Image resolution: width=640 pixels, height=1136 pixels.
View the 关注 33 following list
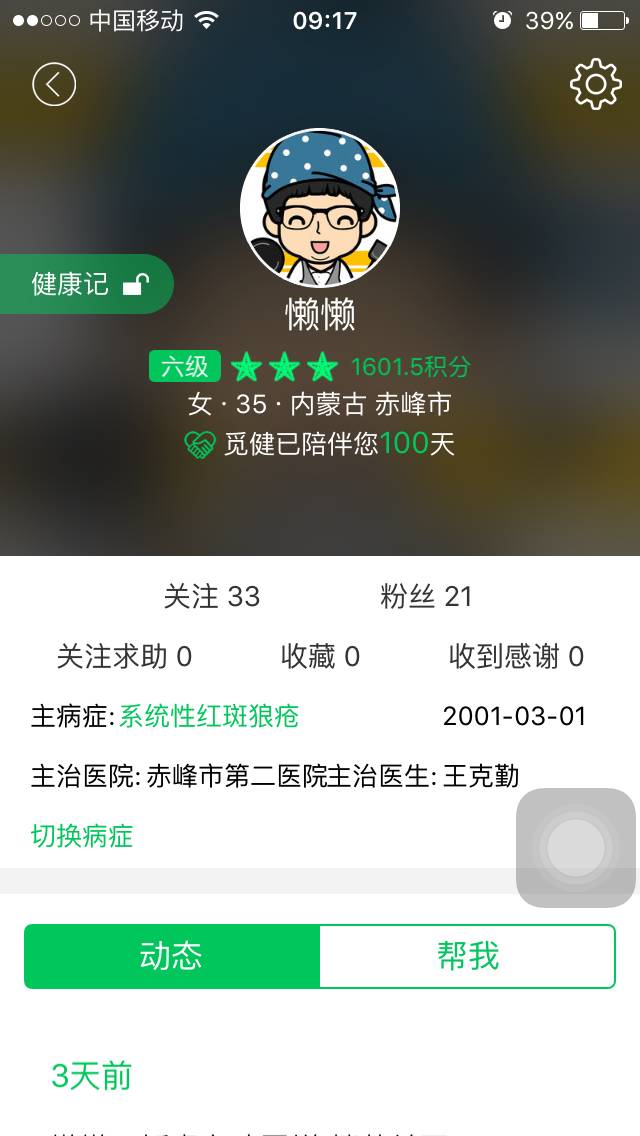tap(212, 597)
